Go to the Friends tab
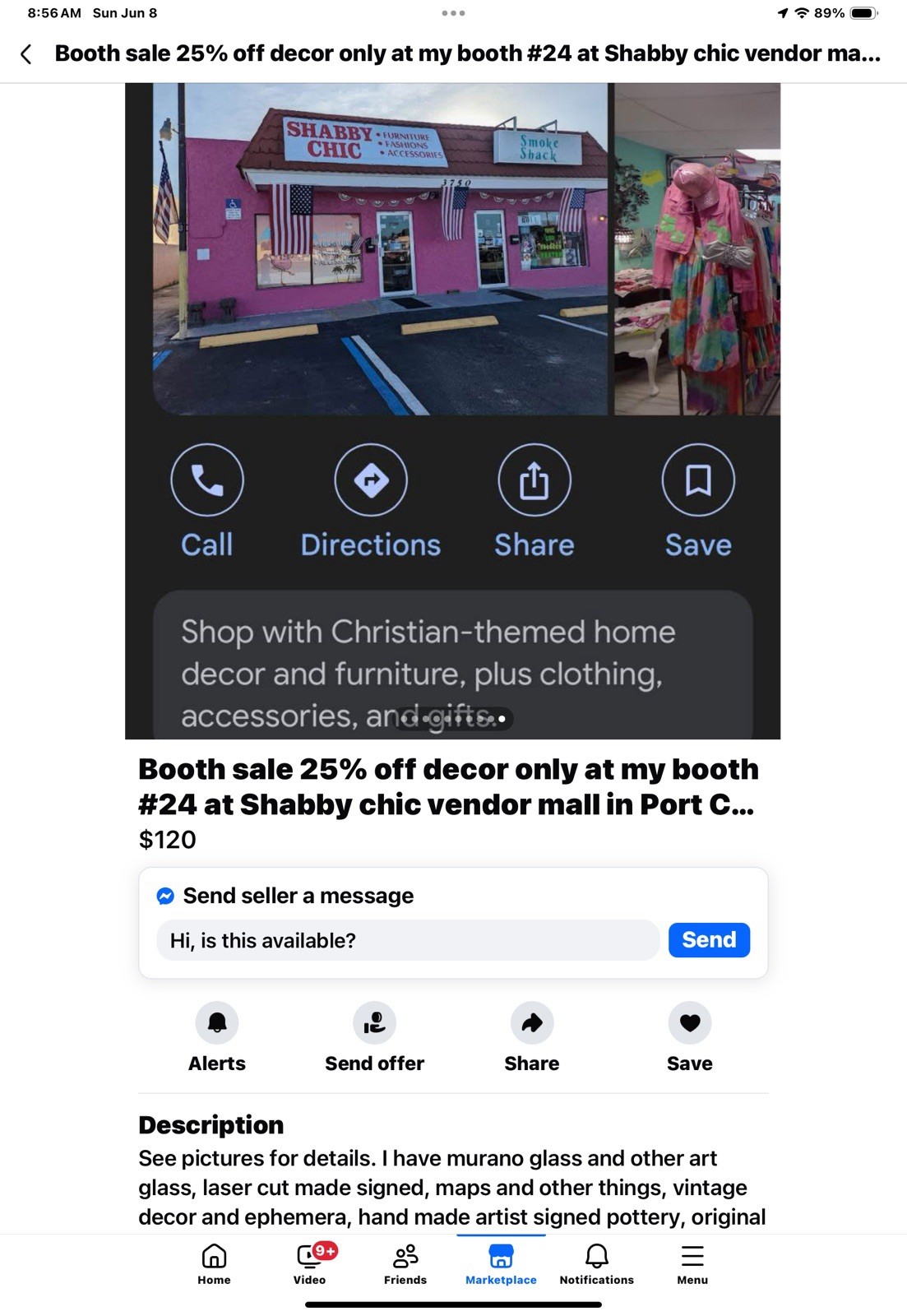 (405, 1263)
